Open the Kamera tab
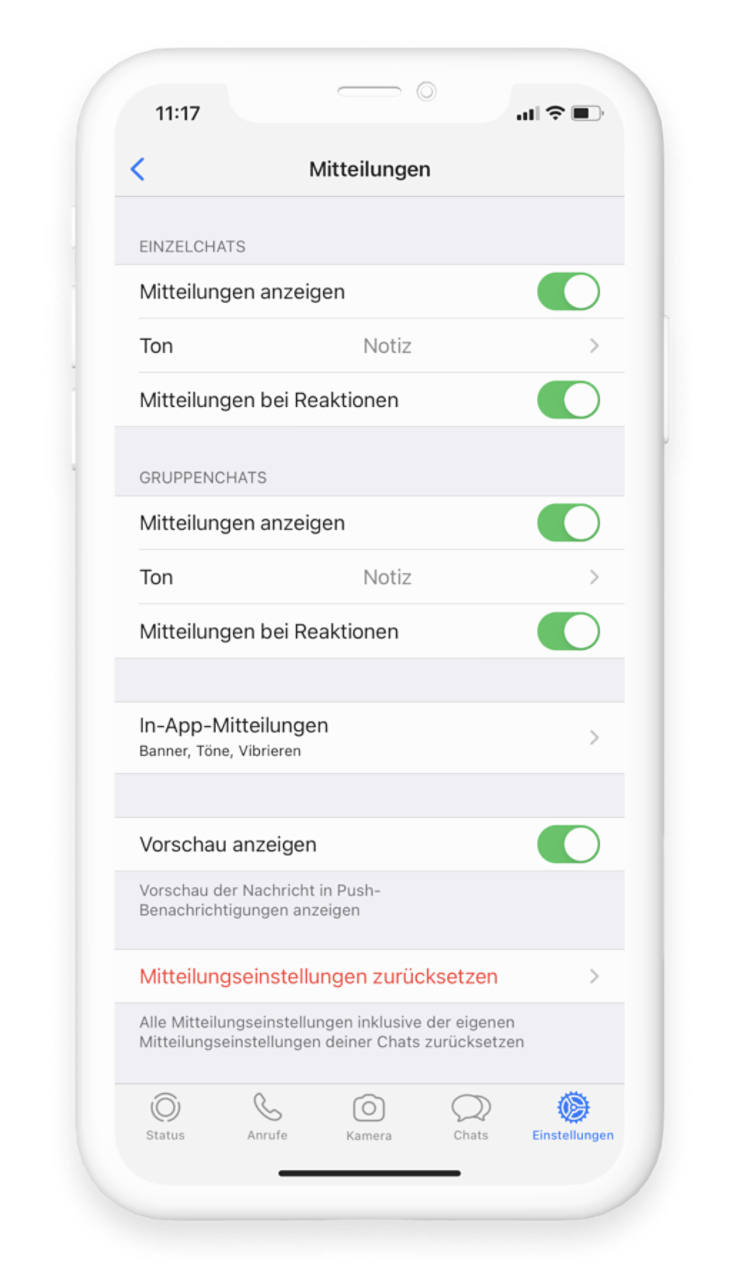The image size is (739, 1280). coord(369,1116)
